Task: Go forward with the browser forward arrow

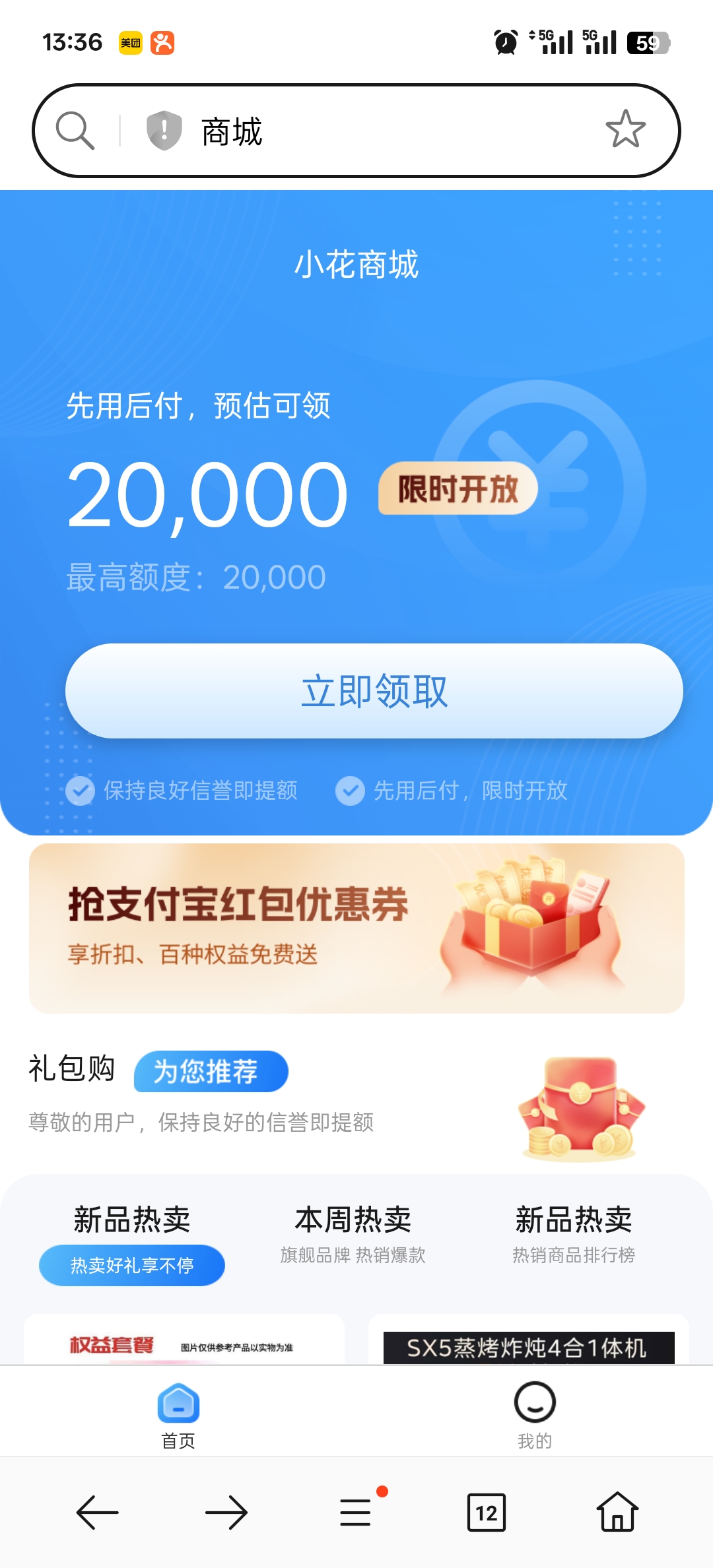Action: (226, 1512)
